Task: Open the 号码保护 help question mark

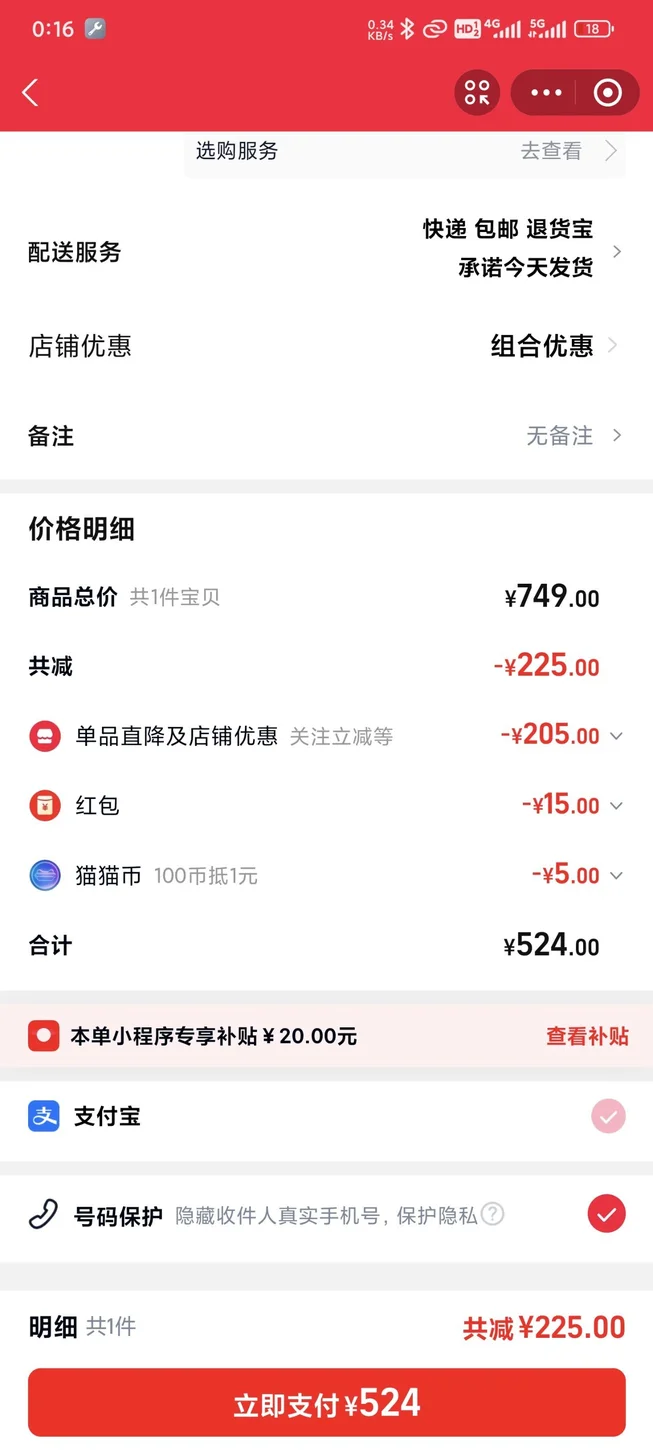Action: click(492, 1214)
